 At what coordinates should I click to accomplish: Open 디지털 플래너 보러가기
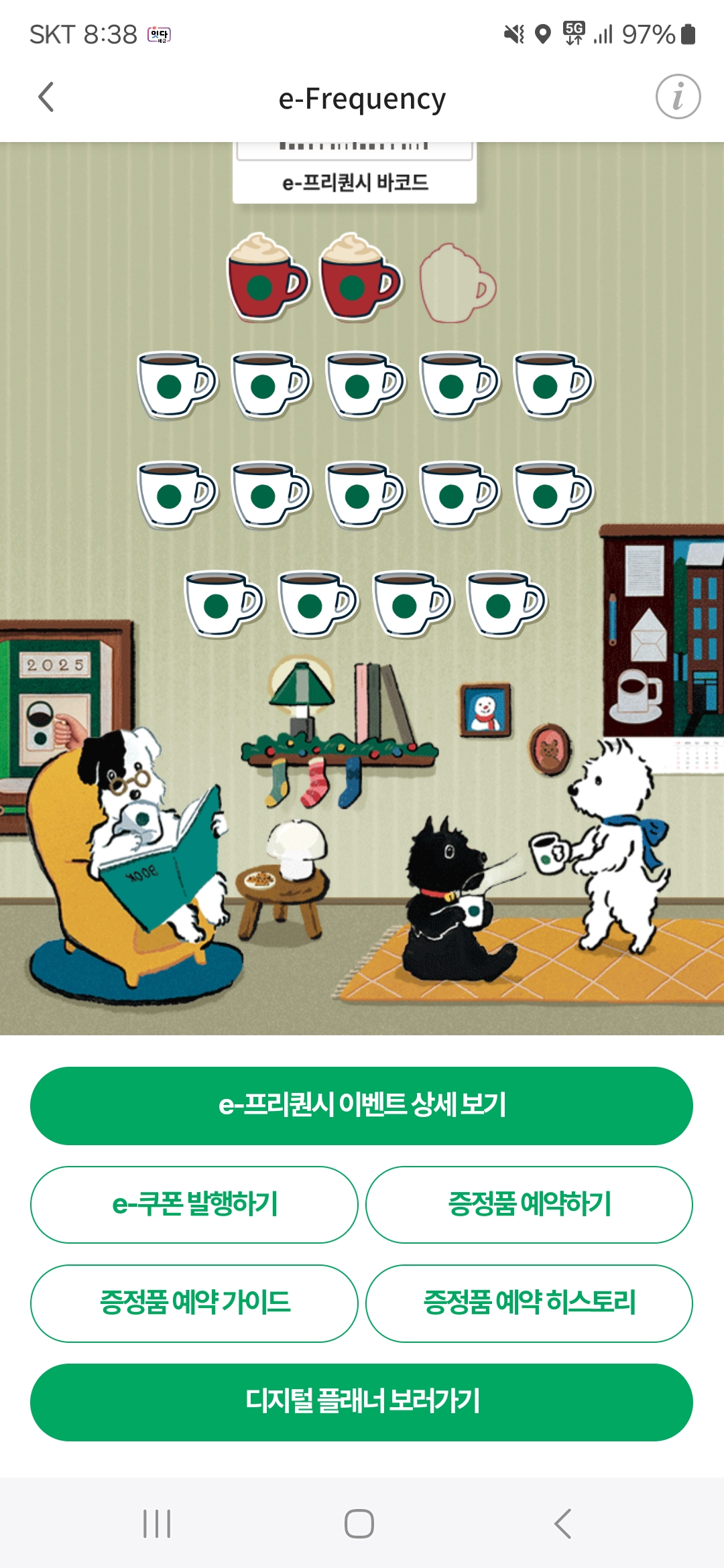pyautogui.click(x=361, y=1402)
